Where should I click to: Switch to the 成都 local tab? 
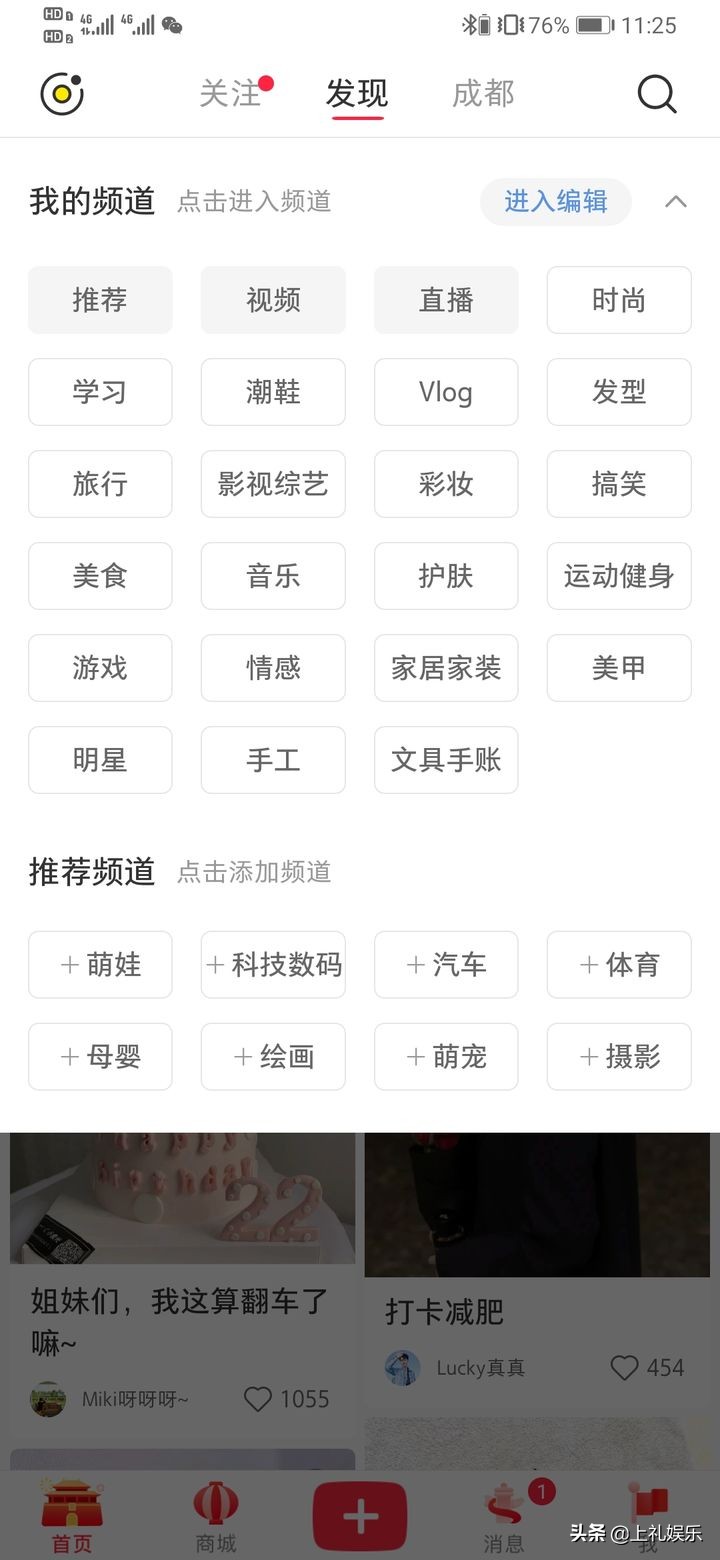[x=483, y=93]
